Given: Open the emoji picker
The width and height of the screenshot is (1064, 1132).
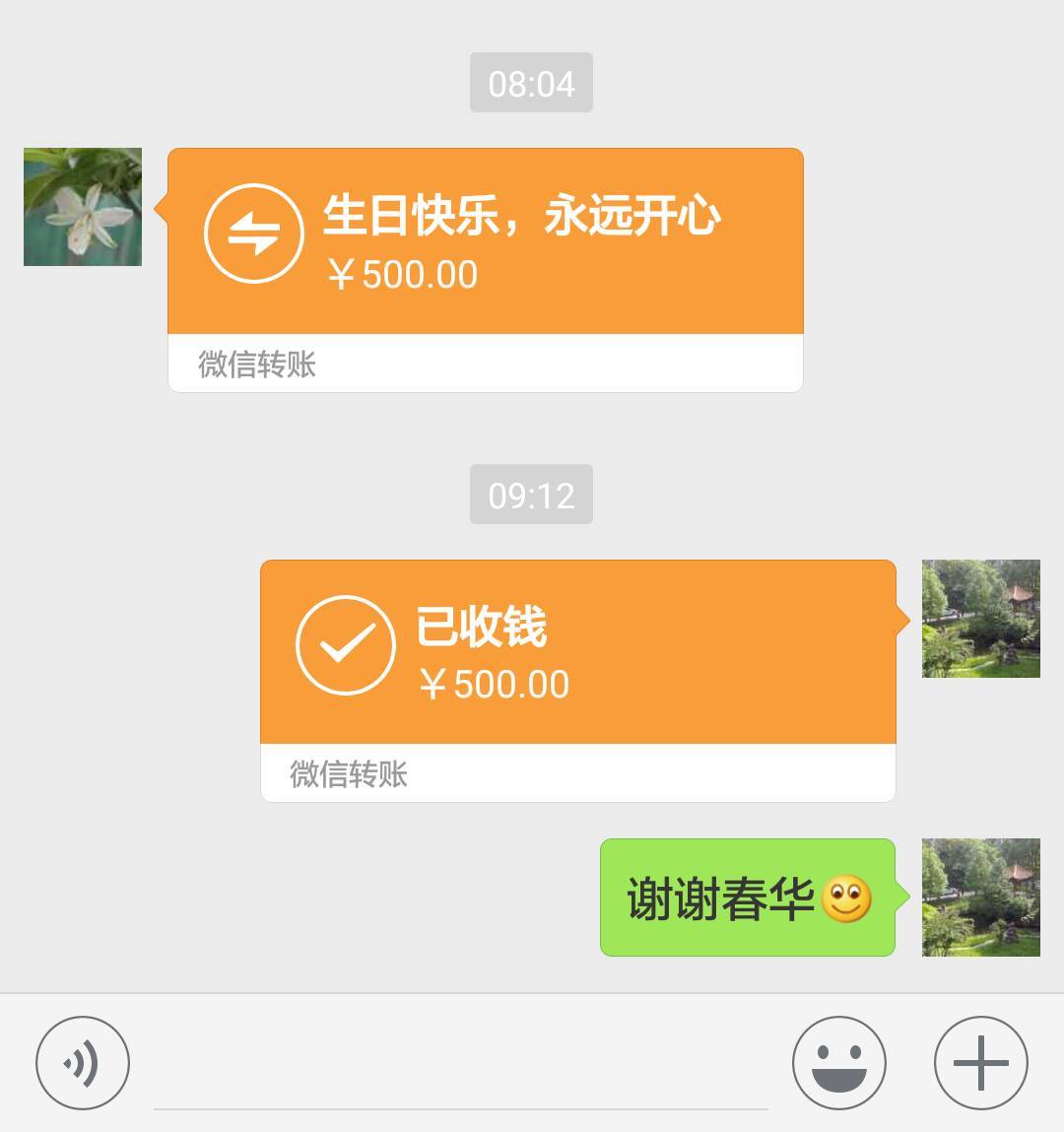Looking at the screenshot, I should tap(838, 1063).
